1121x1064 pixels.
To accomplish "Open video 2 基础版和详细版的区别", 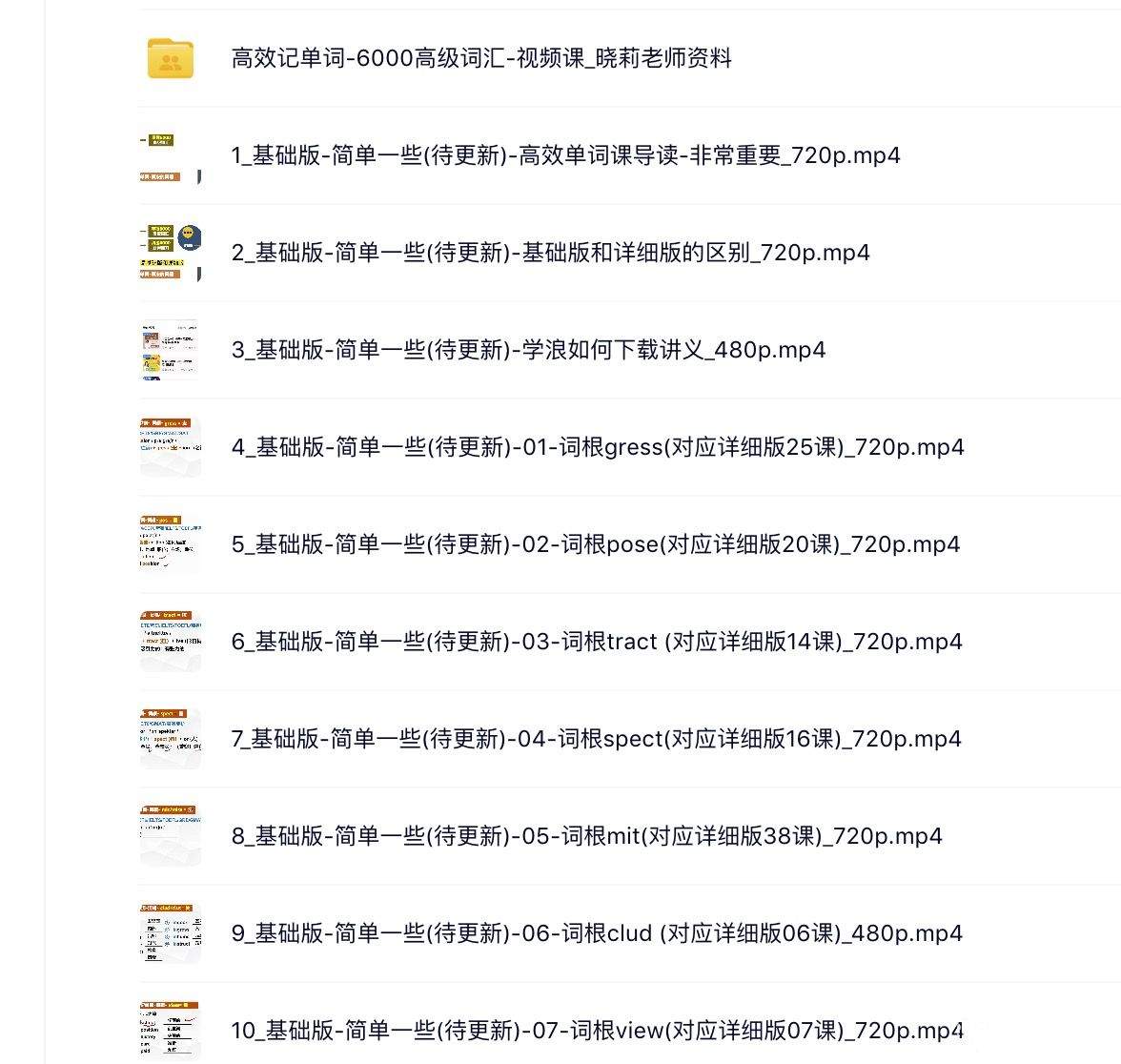I will pos(549,253).
